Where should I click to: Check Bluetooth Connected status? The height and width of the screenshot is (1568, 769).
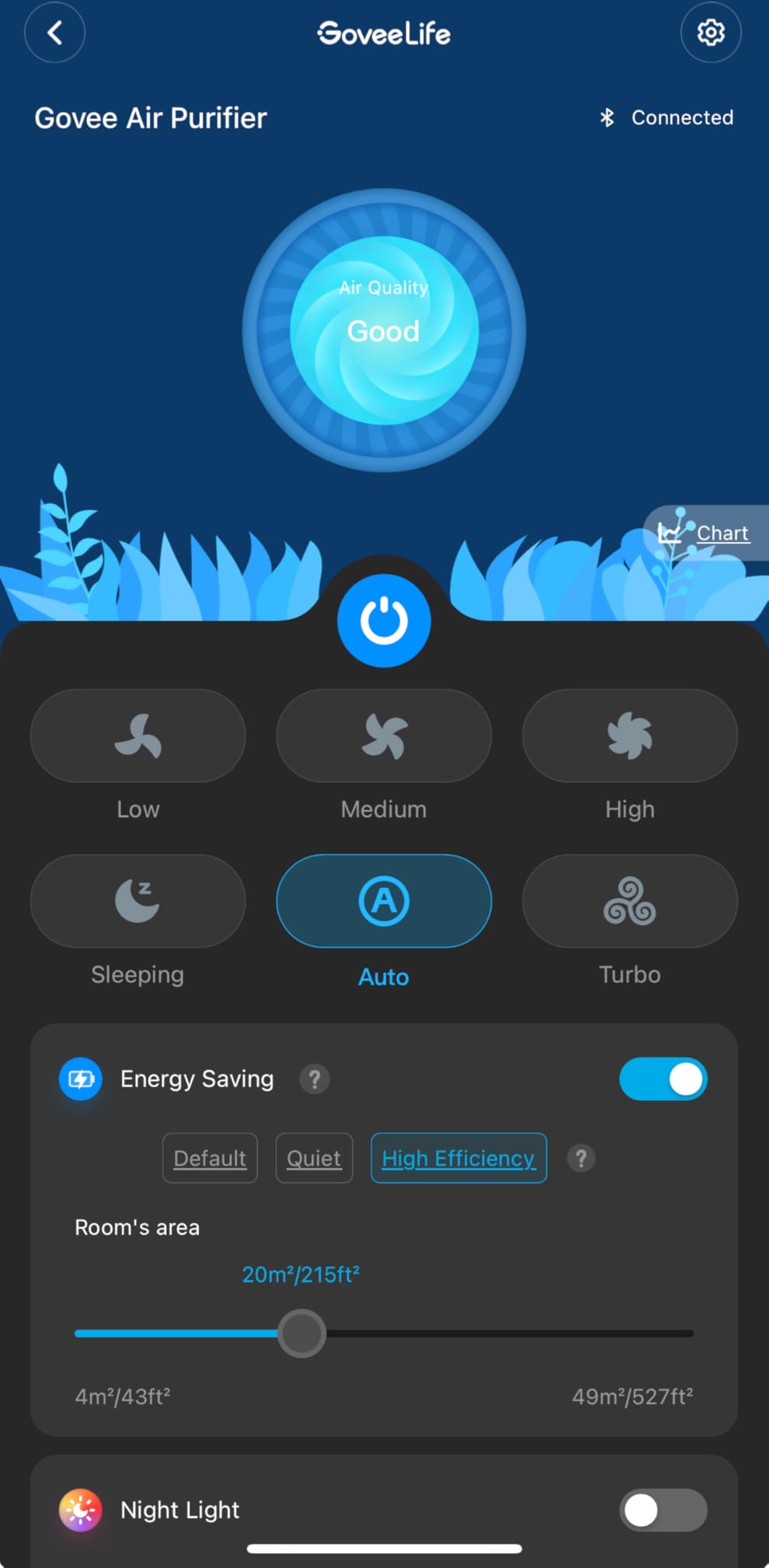(666, 117)
